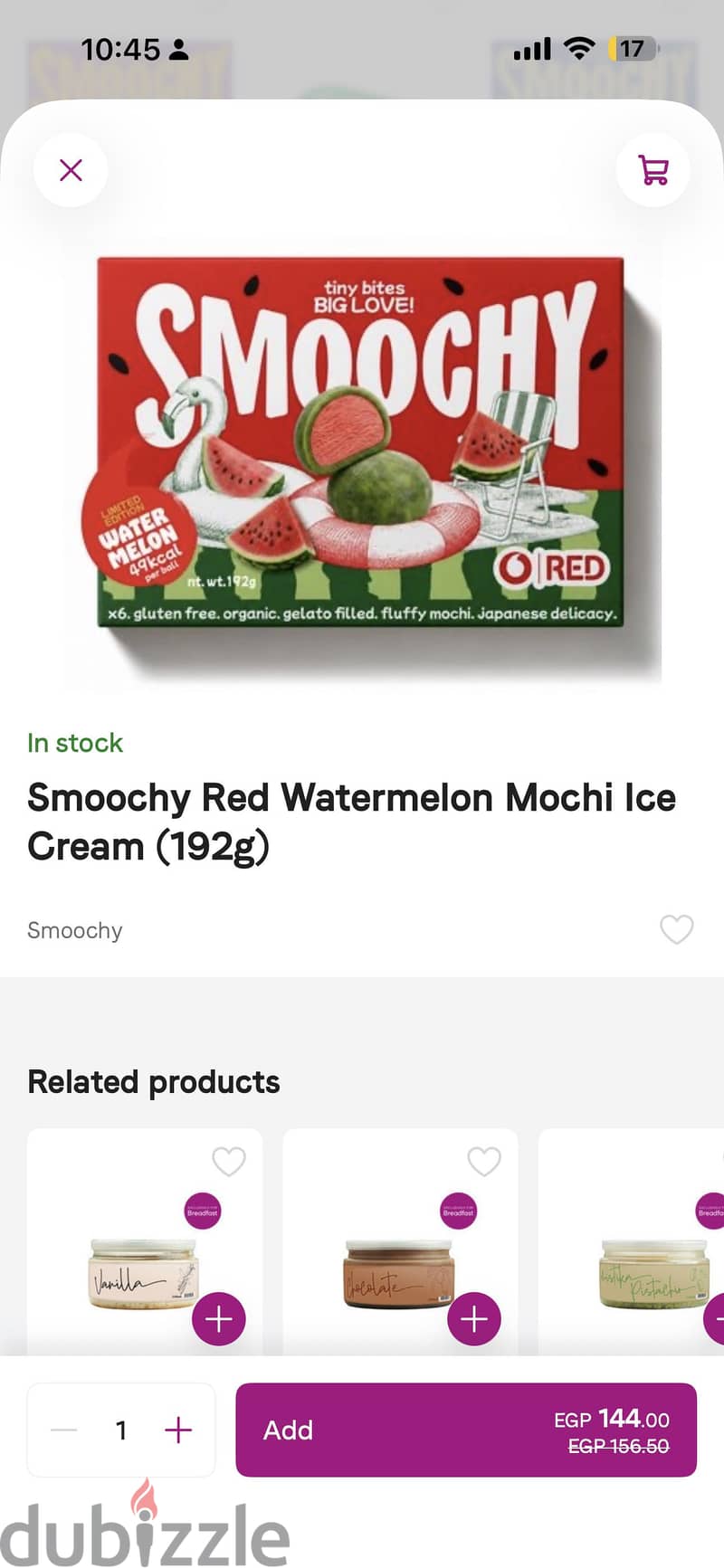724x1568 pixels.
Task: Favorite the Vanilla related product
Action: [228, 1161]
